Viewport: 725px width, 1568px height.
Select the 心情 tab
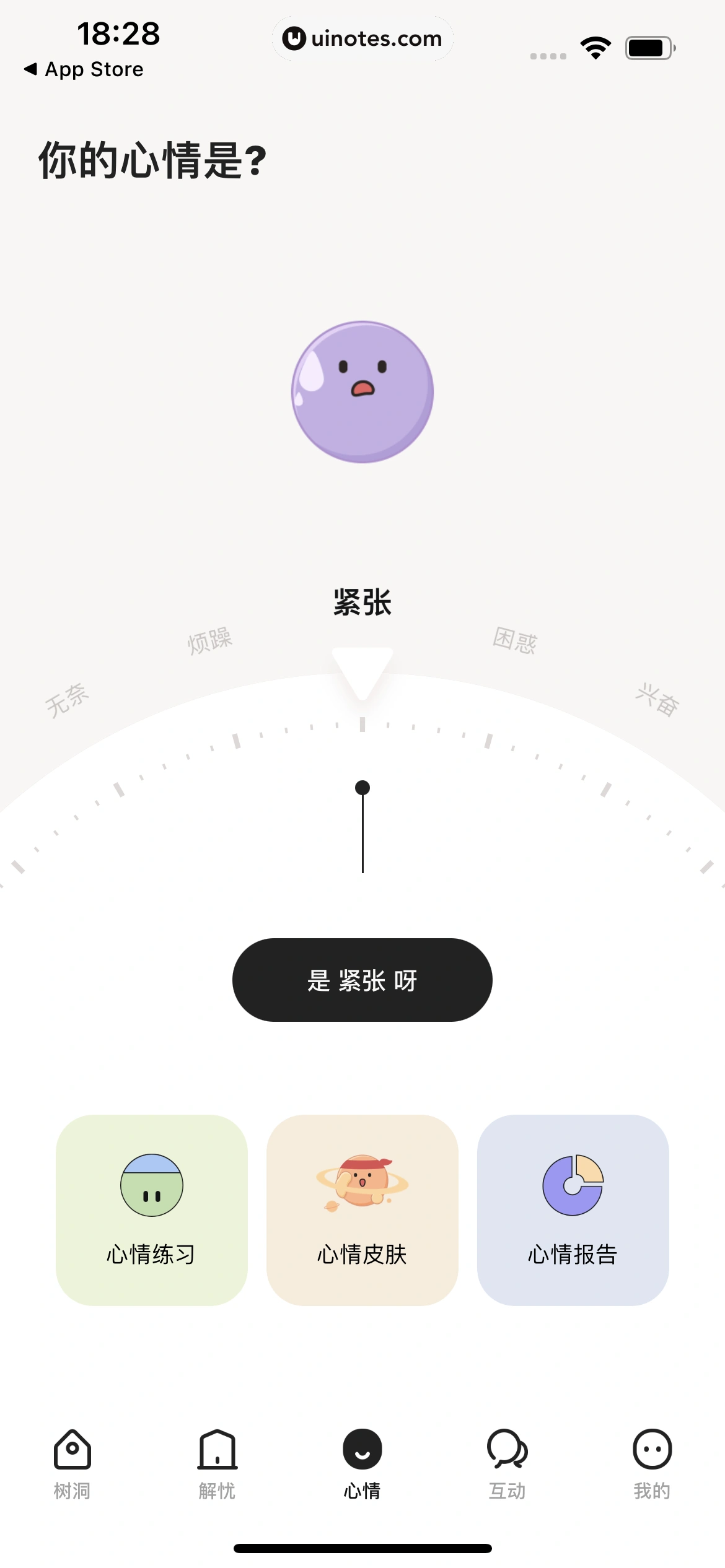362,1464
